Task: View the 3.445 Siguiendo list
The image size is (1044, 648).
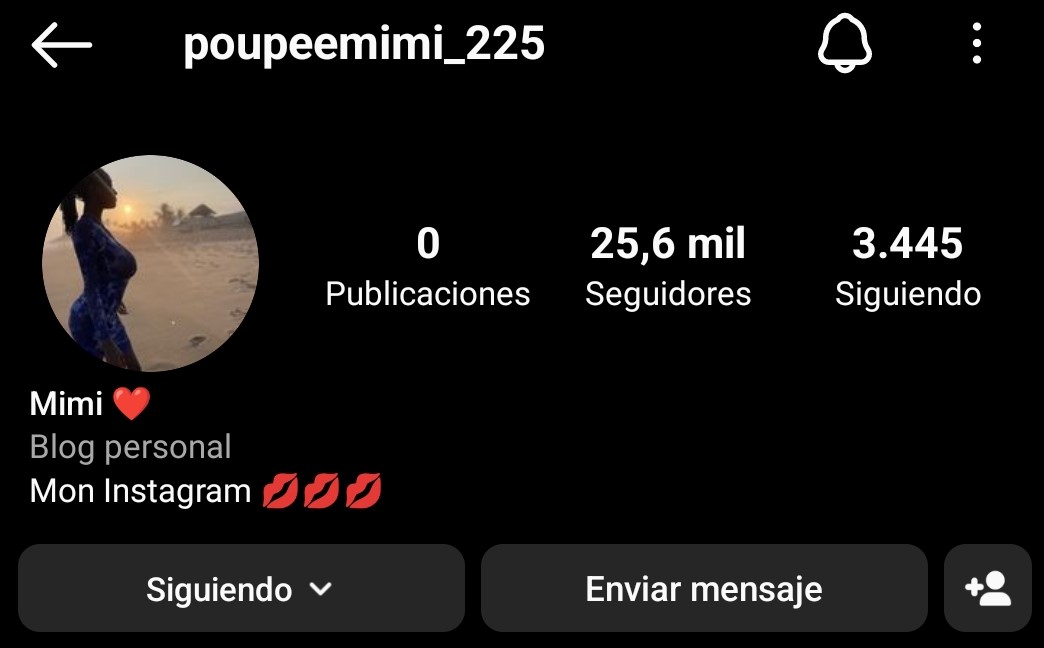Action: click(907, 266)
